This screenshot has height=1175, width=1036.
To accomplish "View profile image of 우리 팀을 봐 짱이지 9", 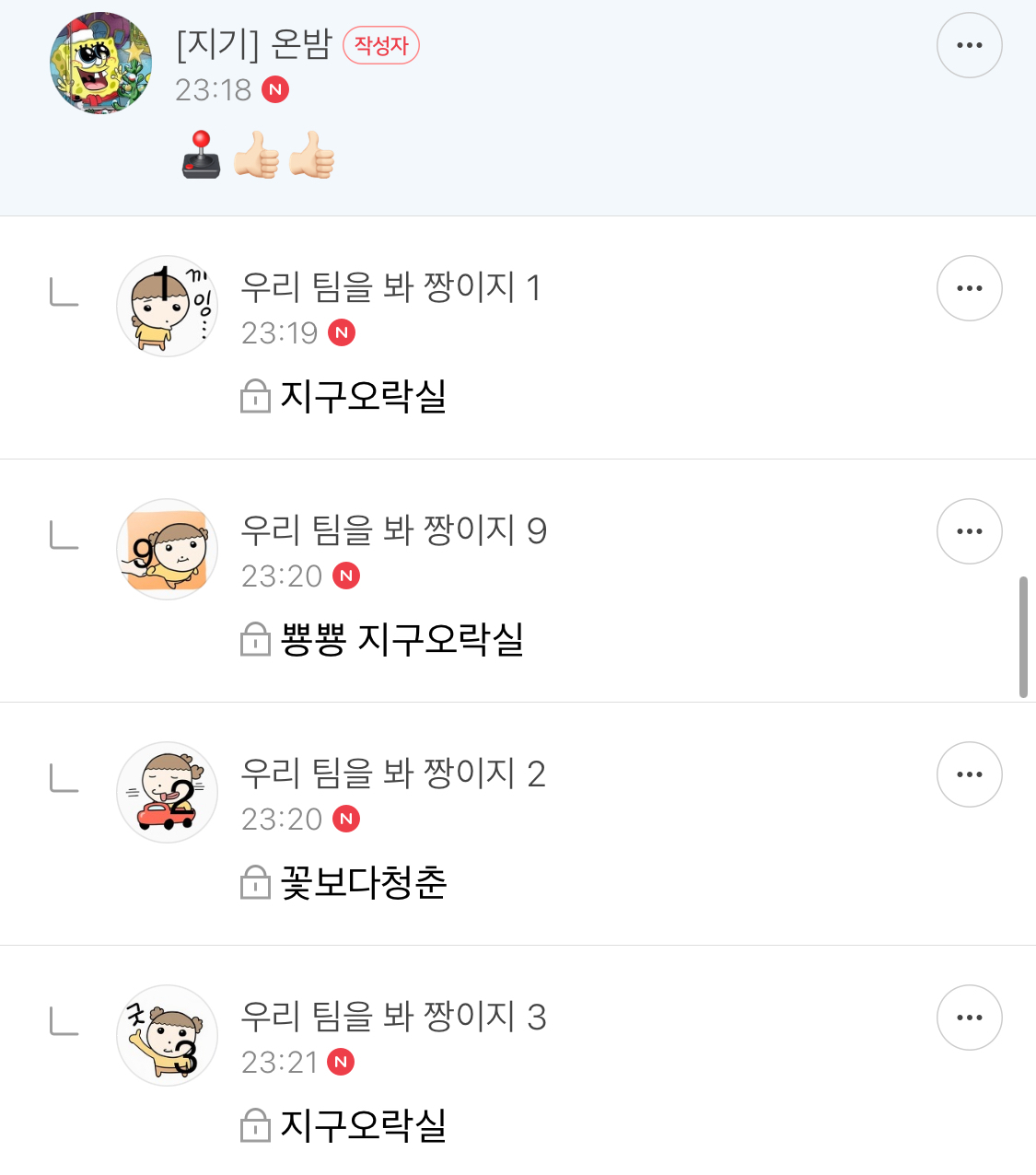I will [x=167, y=550].
